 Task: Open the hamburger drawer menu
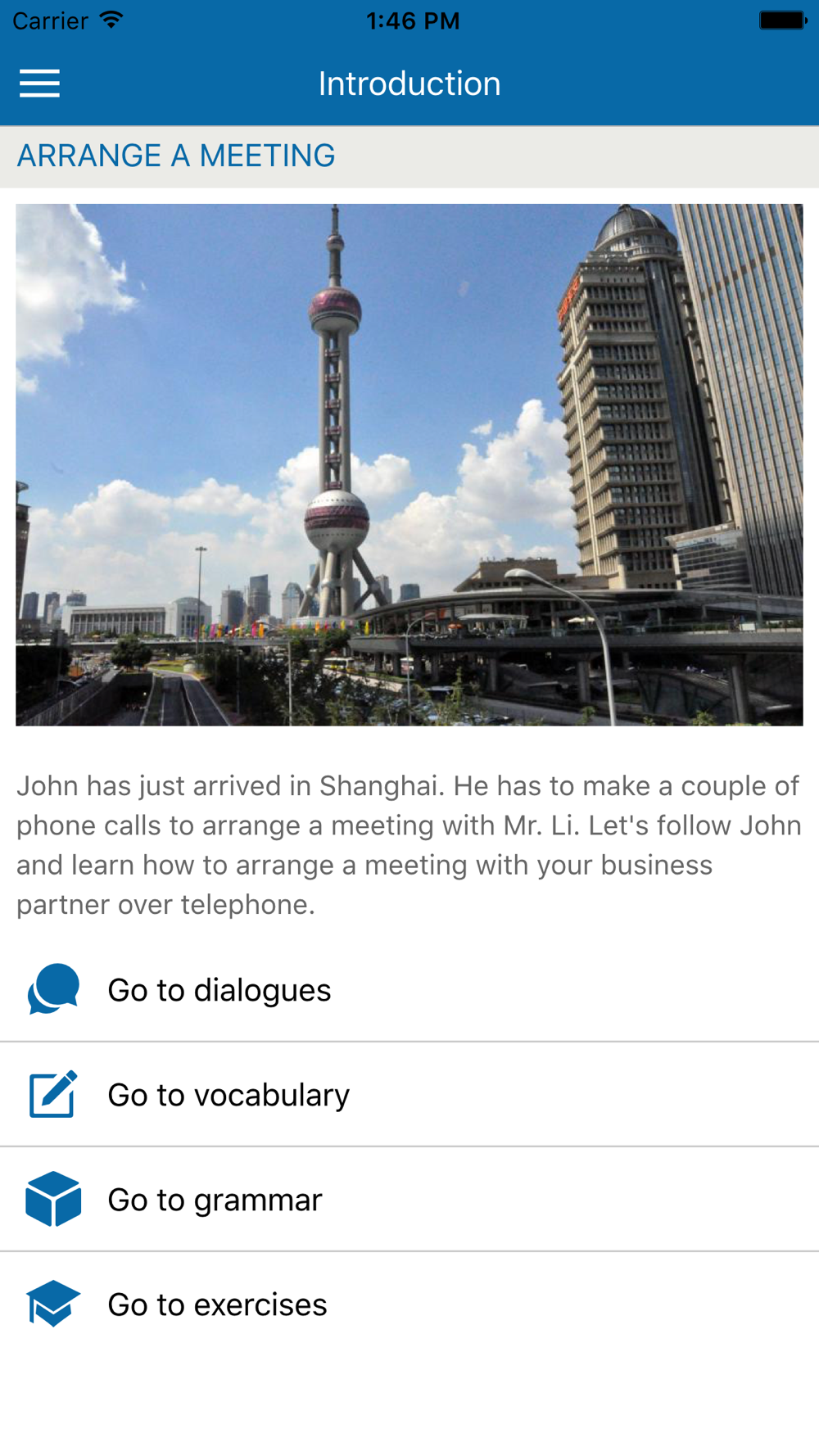pyautogui.click(x=39, y=84)
